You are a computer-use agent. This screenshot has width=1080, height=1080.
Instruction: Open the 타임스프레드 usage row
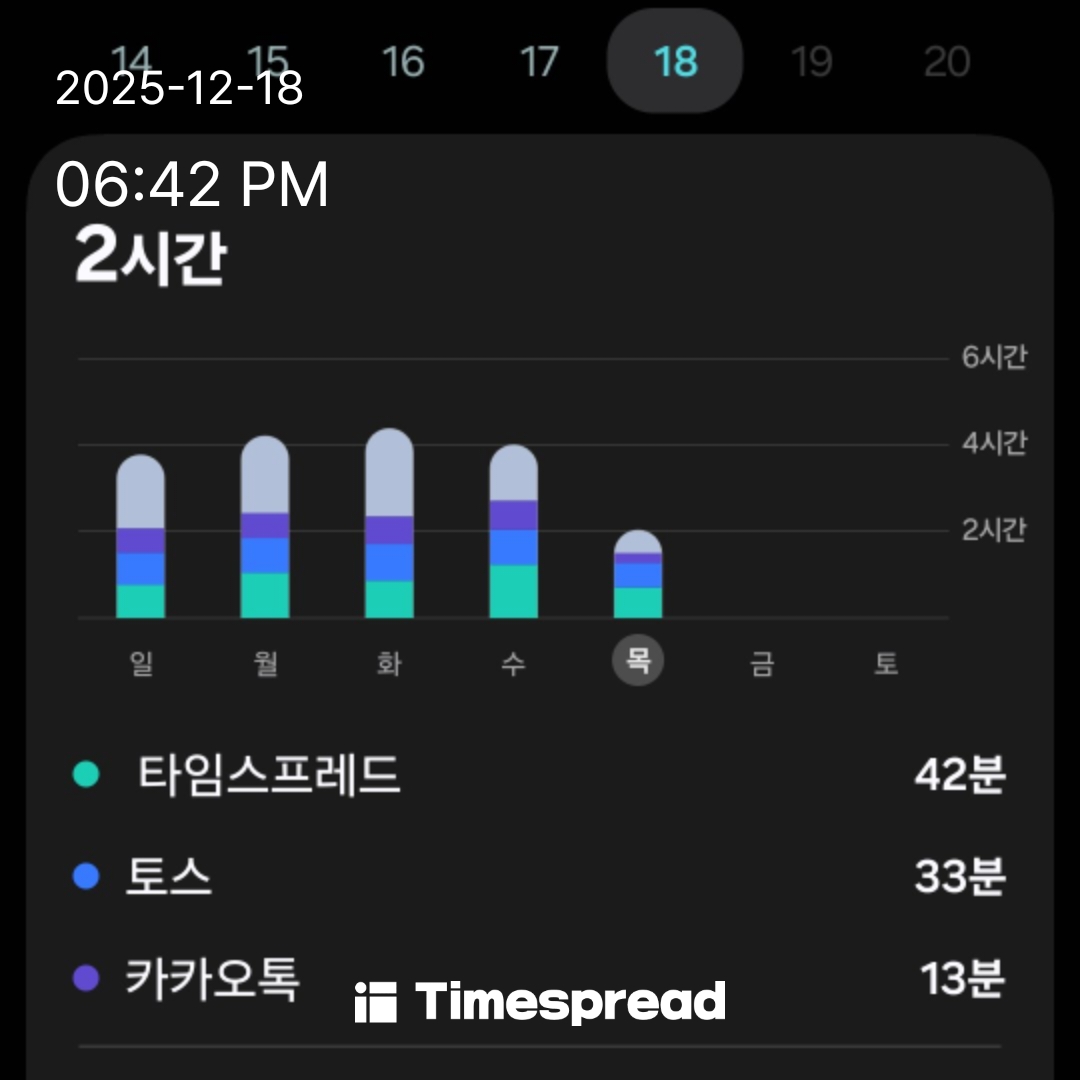coord(540,775)
